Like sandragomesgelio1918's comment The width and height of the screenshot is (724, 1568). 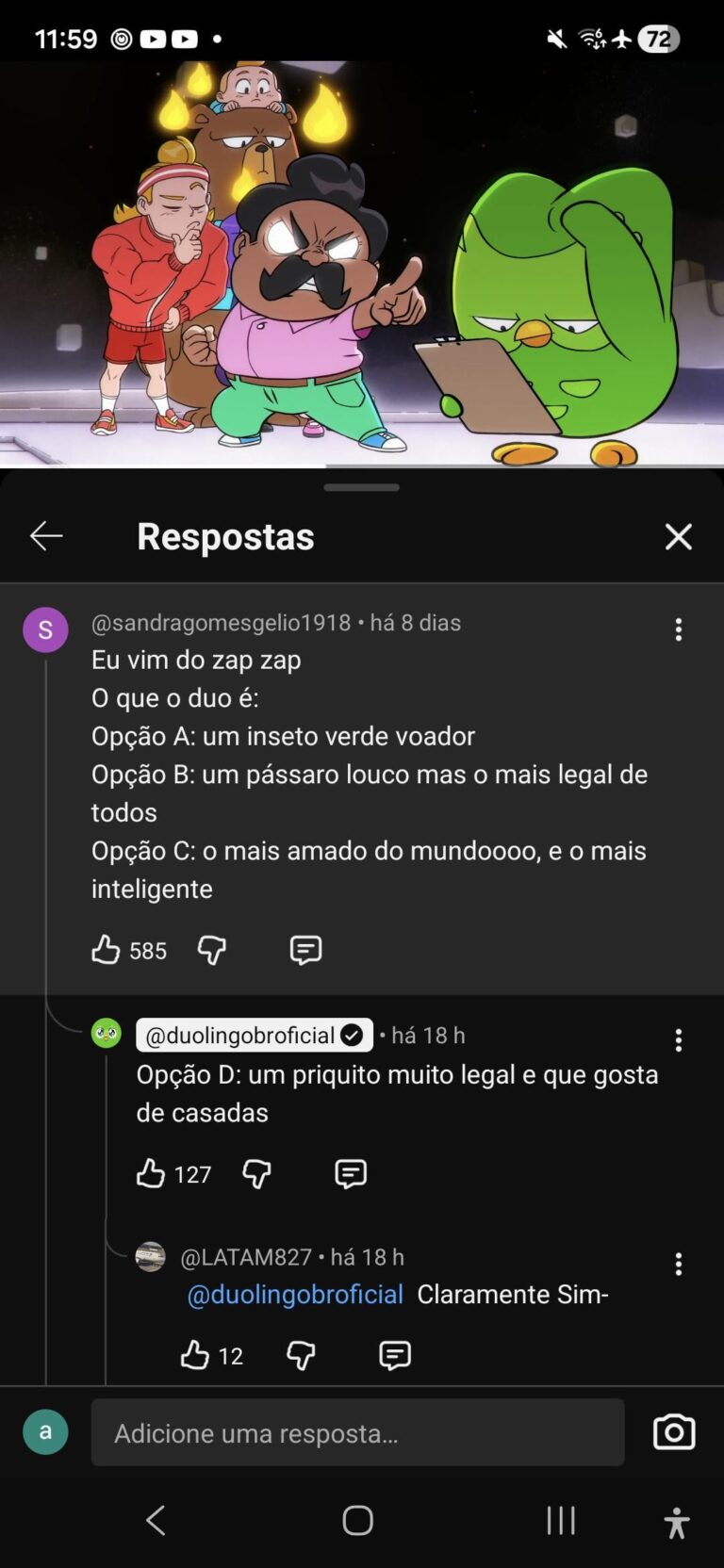coord(106,950)
